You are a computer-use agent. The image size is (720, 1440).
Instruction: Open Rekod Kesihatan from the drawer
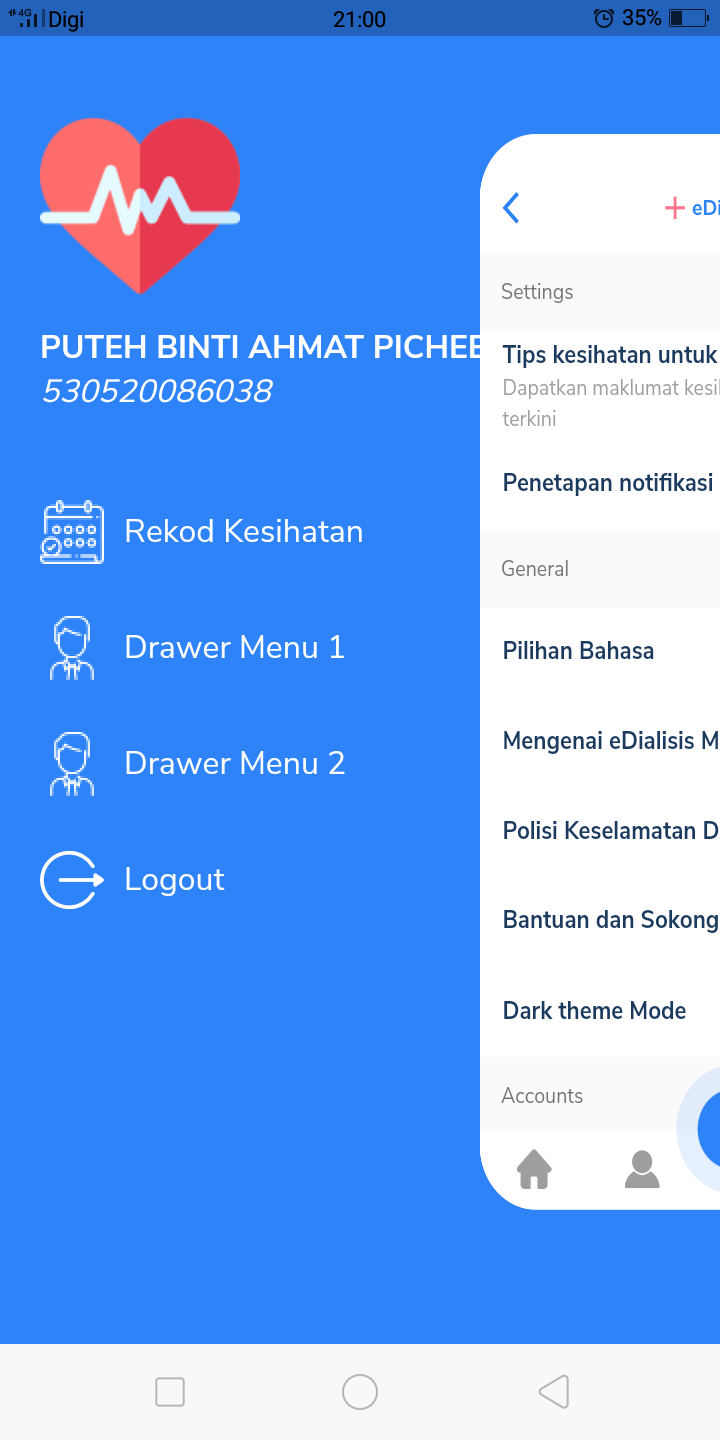[x=243, y=531]
